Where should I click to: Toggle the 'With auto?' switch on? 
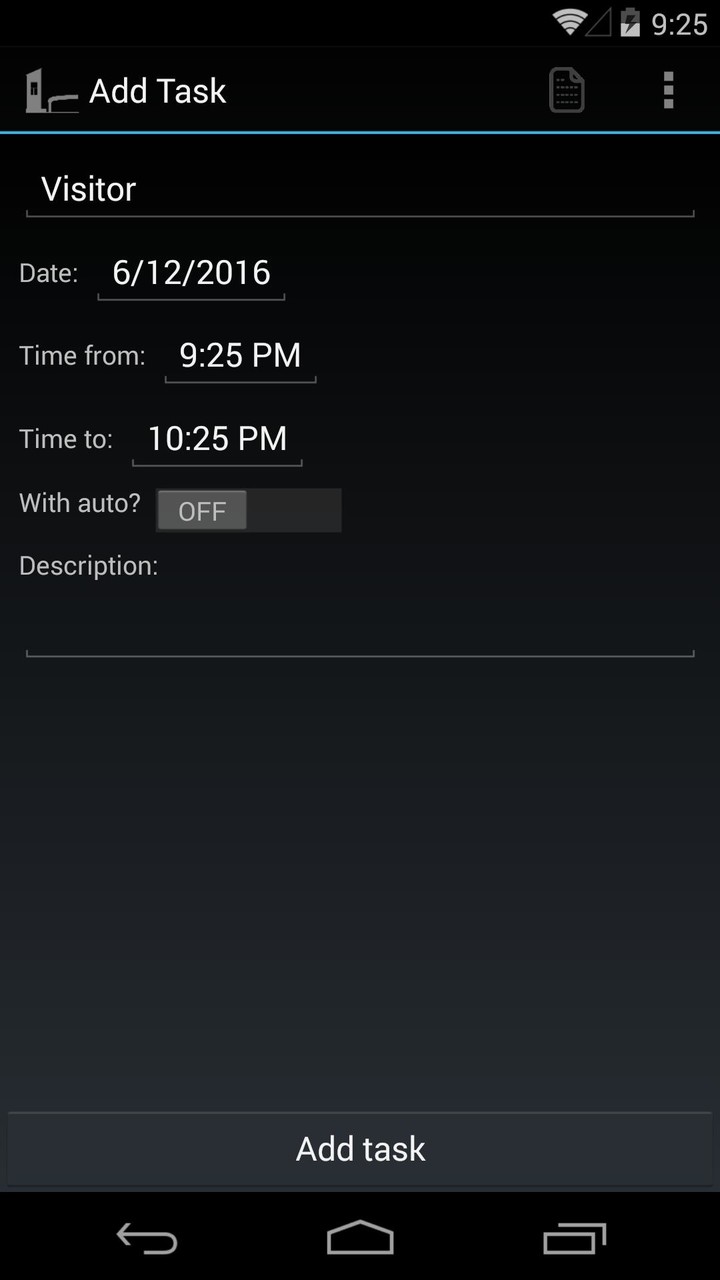(x=248, y=510)
